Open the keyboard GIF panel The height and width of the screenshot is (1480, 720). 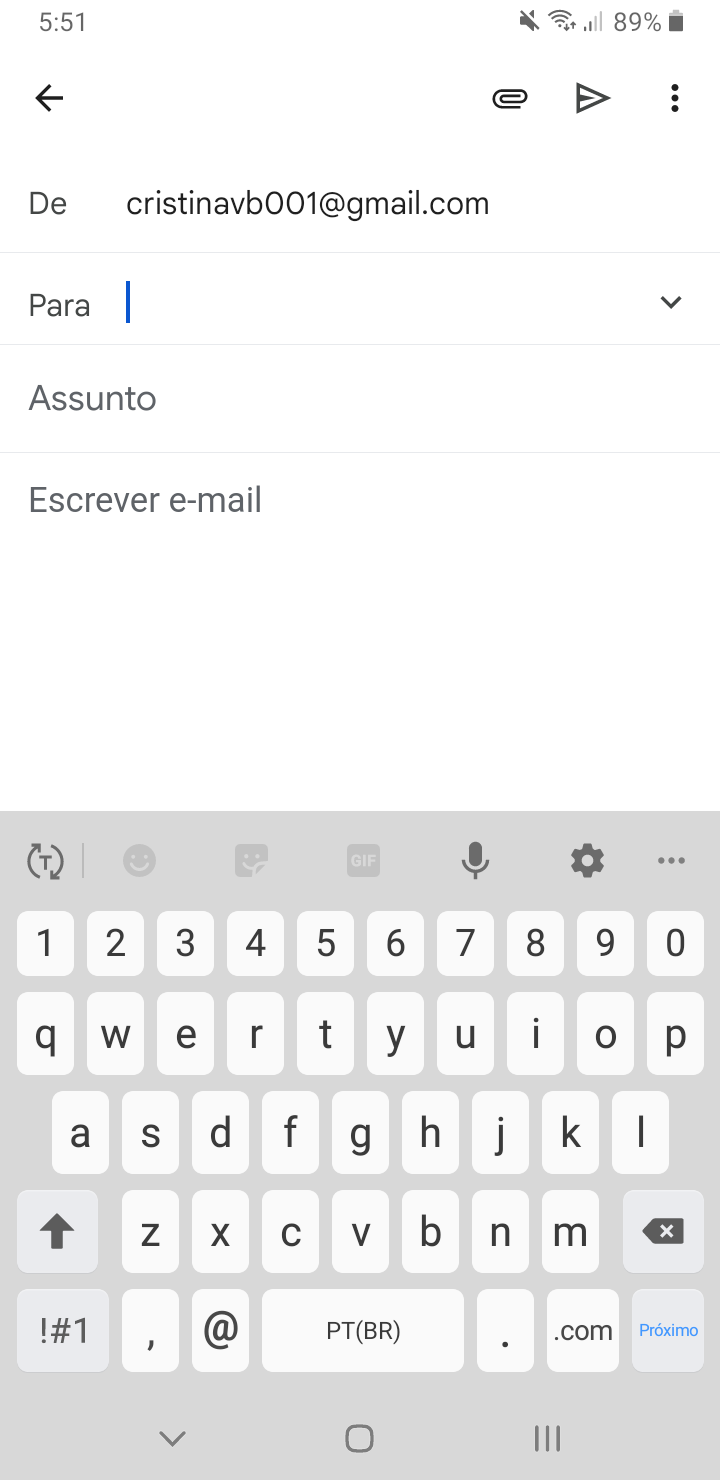[x=363, y=860]
